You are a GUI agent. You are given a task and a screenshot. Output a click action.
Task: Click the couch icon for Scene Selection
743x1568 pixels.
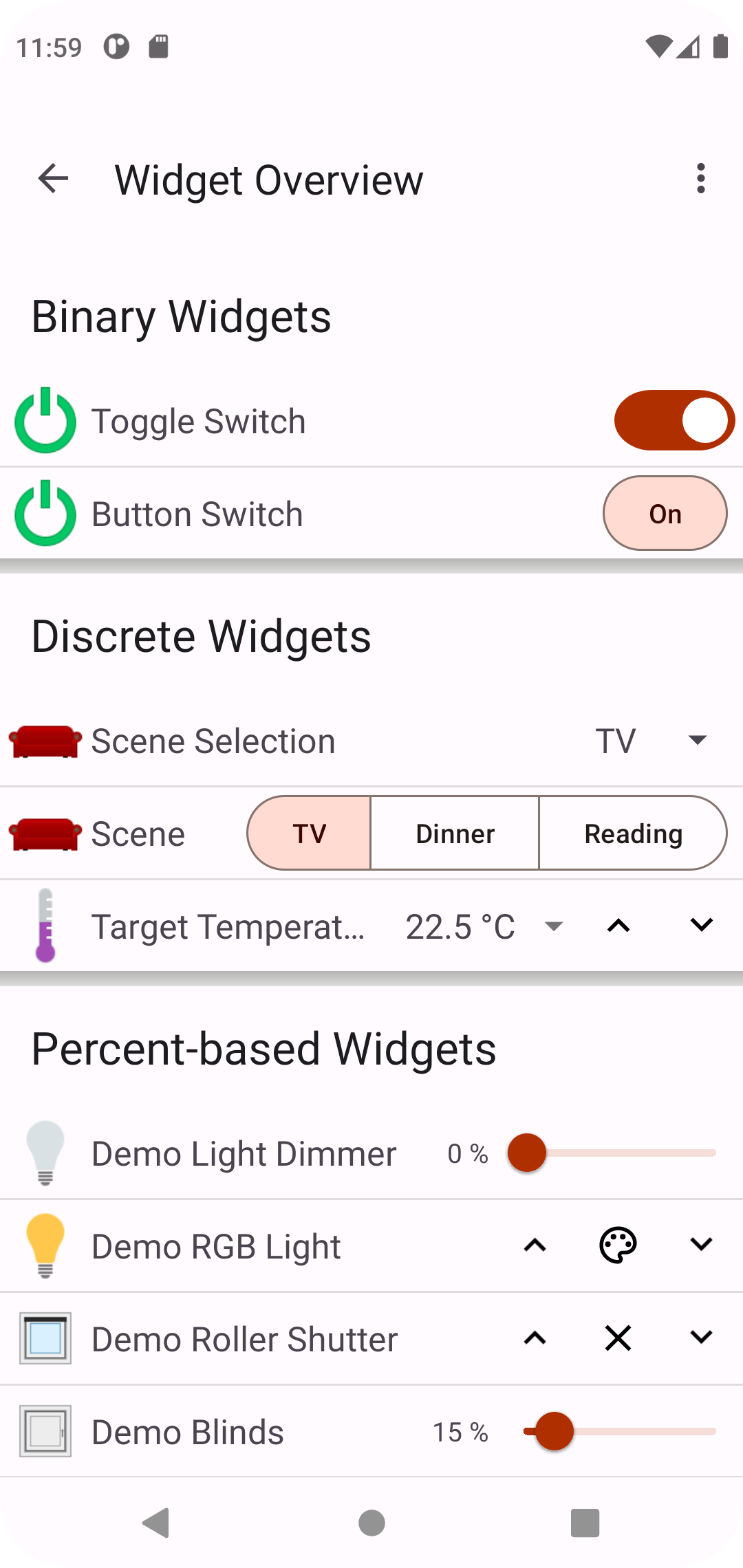click(x=44, y=741)
